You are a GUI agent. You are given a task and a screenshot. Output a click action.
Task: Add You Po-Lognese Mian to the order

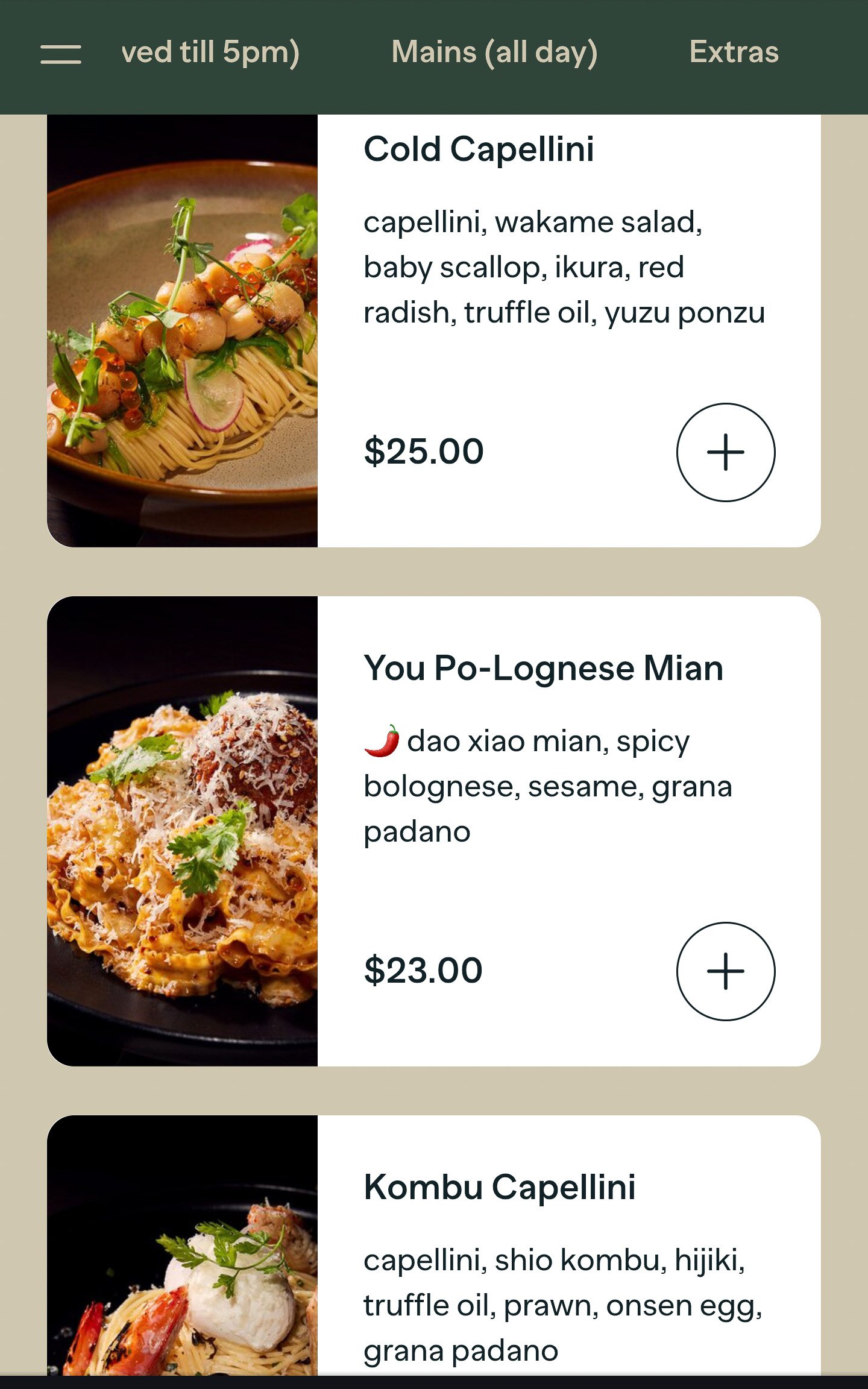coord(725,971)
